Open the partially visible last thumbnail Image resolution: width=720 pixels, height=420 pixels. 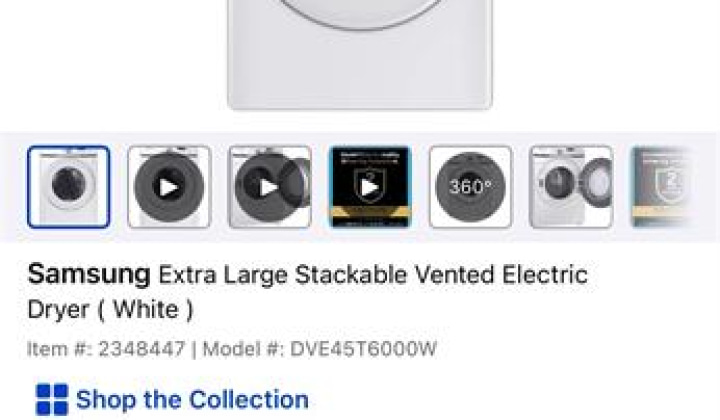pyautogui.click(x=660, y=187)
